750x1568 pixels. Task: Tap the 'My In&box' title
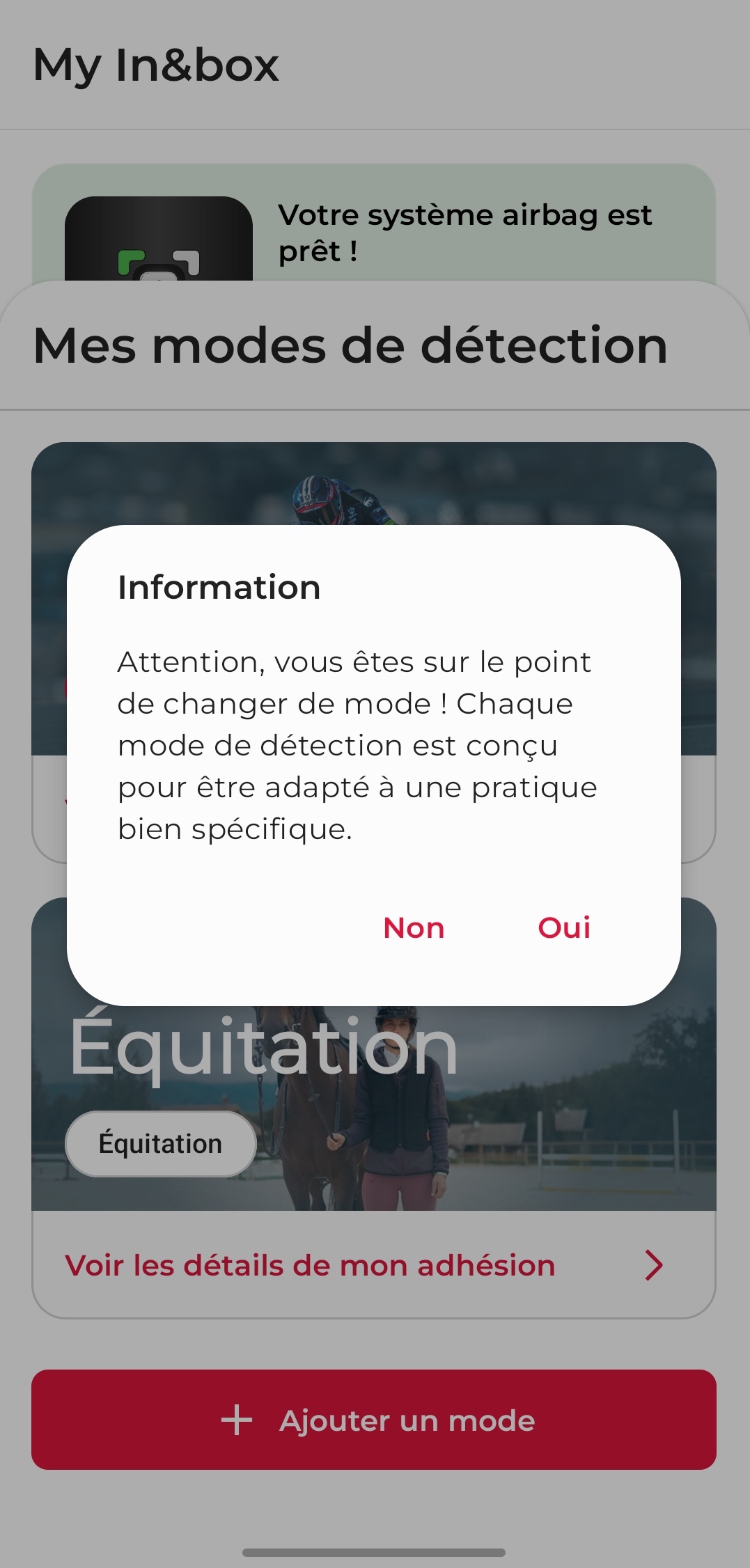click(x=156, y=66)
